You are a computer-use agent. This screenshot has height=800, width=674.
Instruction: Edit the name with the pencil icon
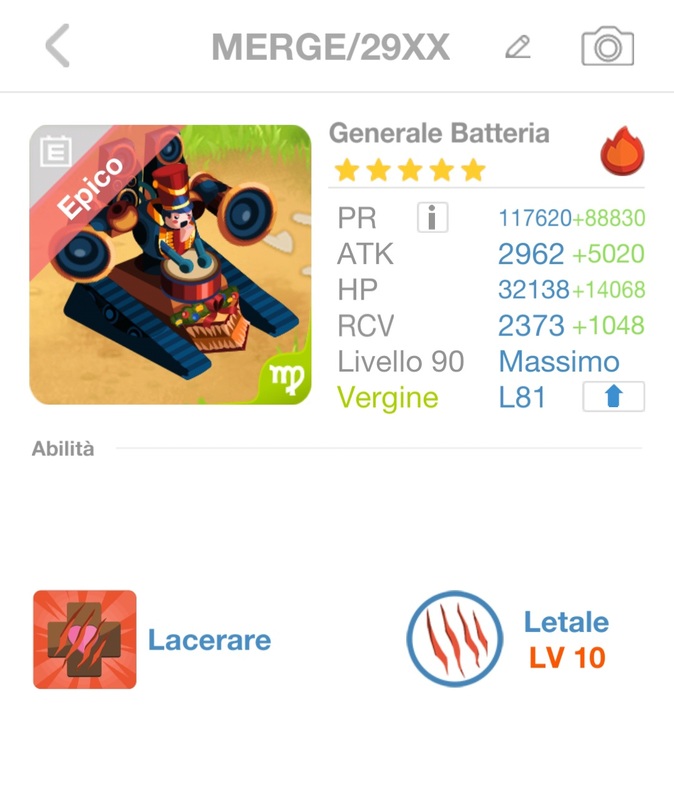tap(517, 47)
